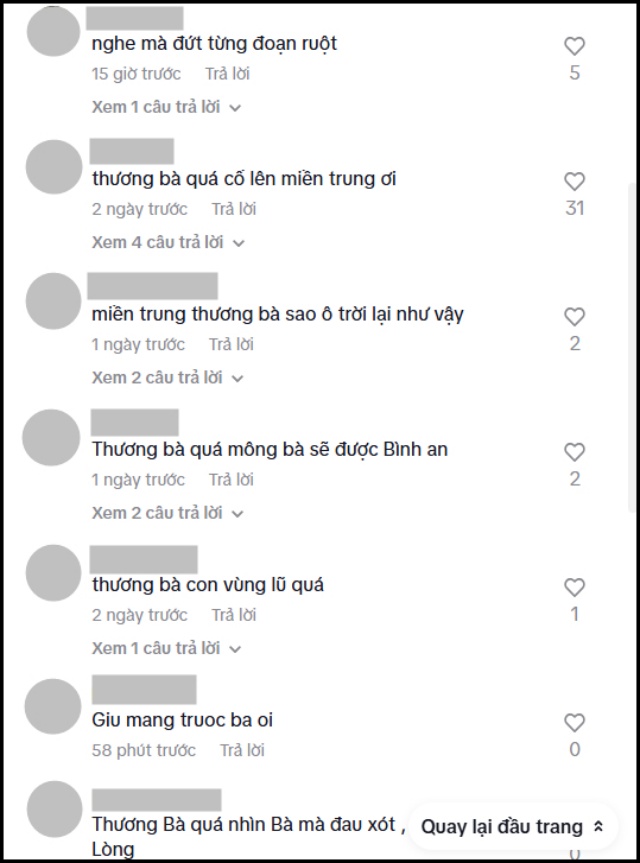Show 2 replies under "sao ô trời lại như vậy"
640x863 pixels.
click(167, 378)
